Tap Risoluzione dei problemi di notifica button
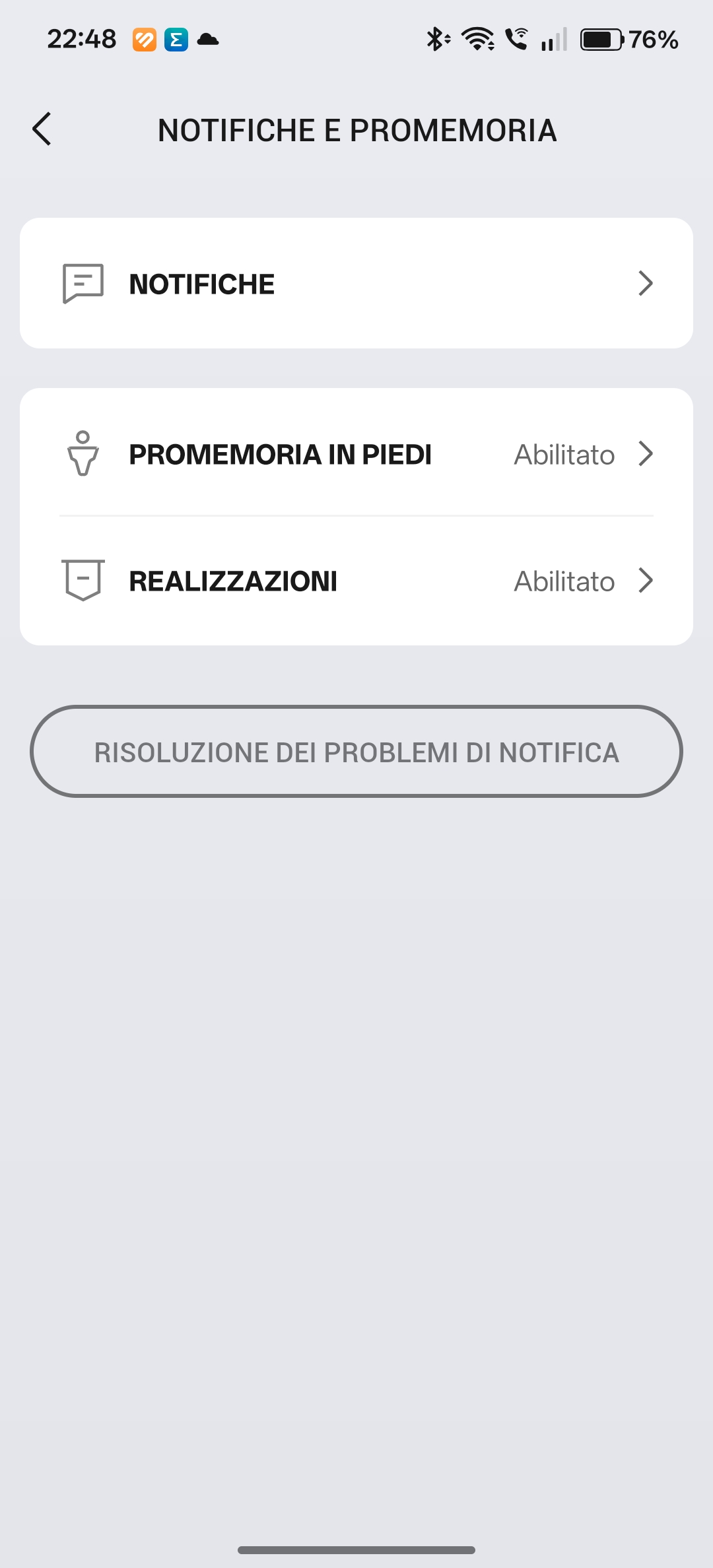 tap(356, 752)
